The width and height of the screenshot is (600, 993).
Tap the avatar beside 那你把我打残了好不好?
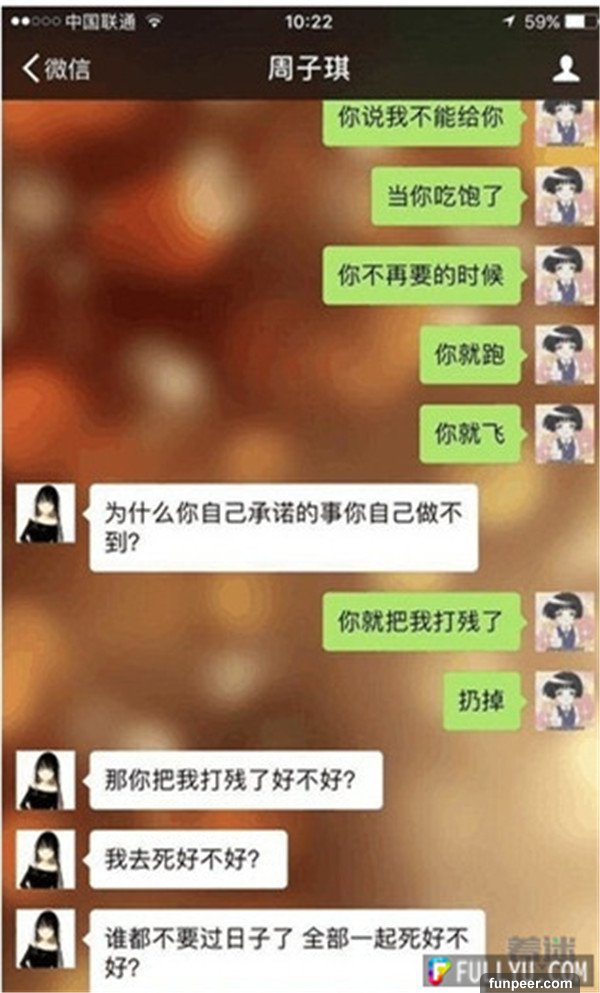(x=46, y=780)
